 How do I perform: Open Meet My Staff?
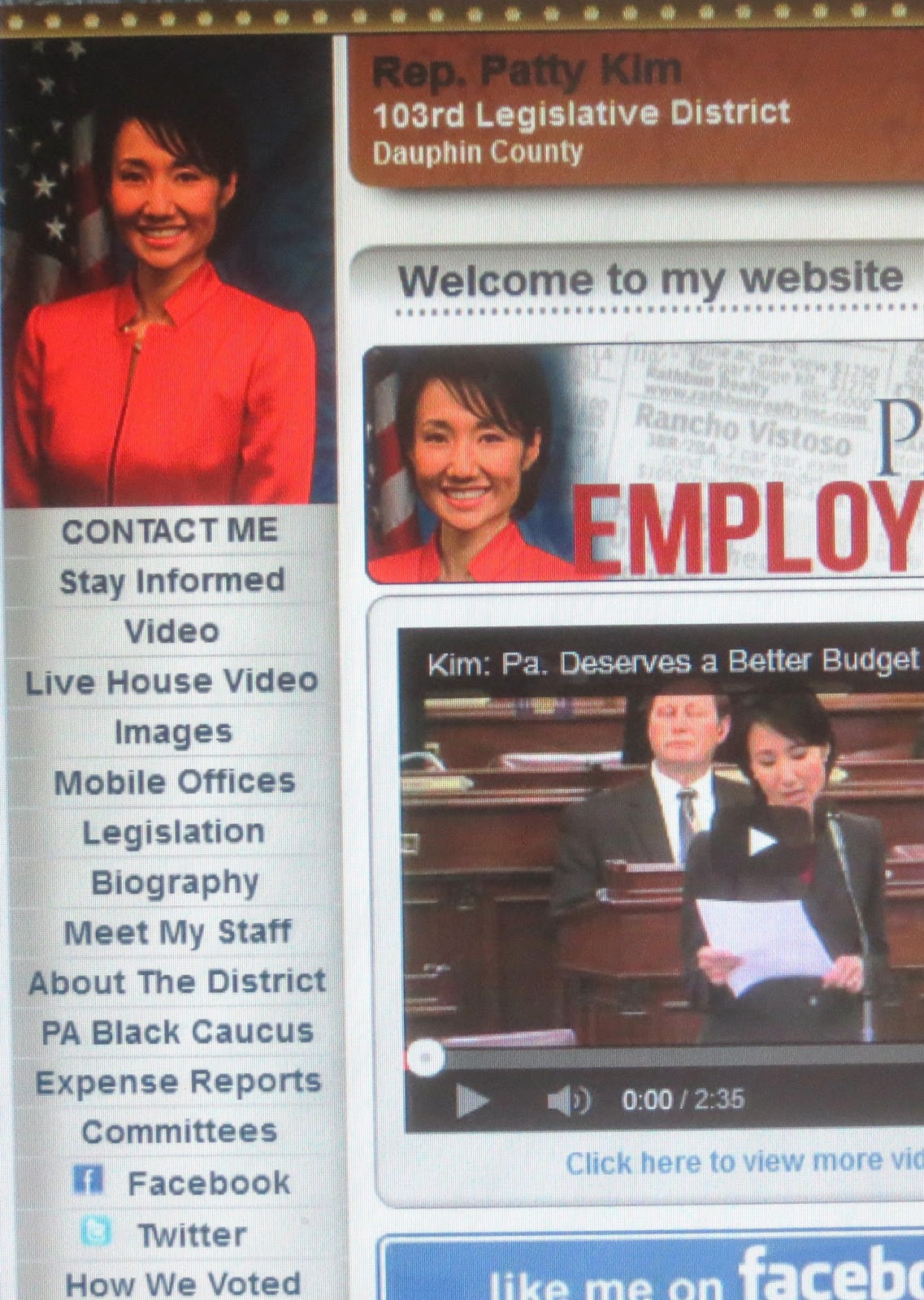pos(177,932)
